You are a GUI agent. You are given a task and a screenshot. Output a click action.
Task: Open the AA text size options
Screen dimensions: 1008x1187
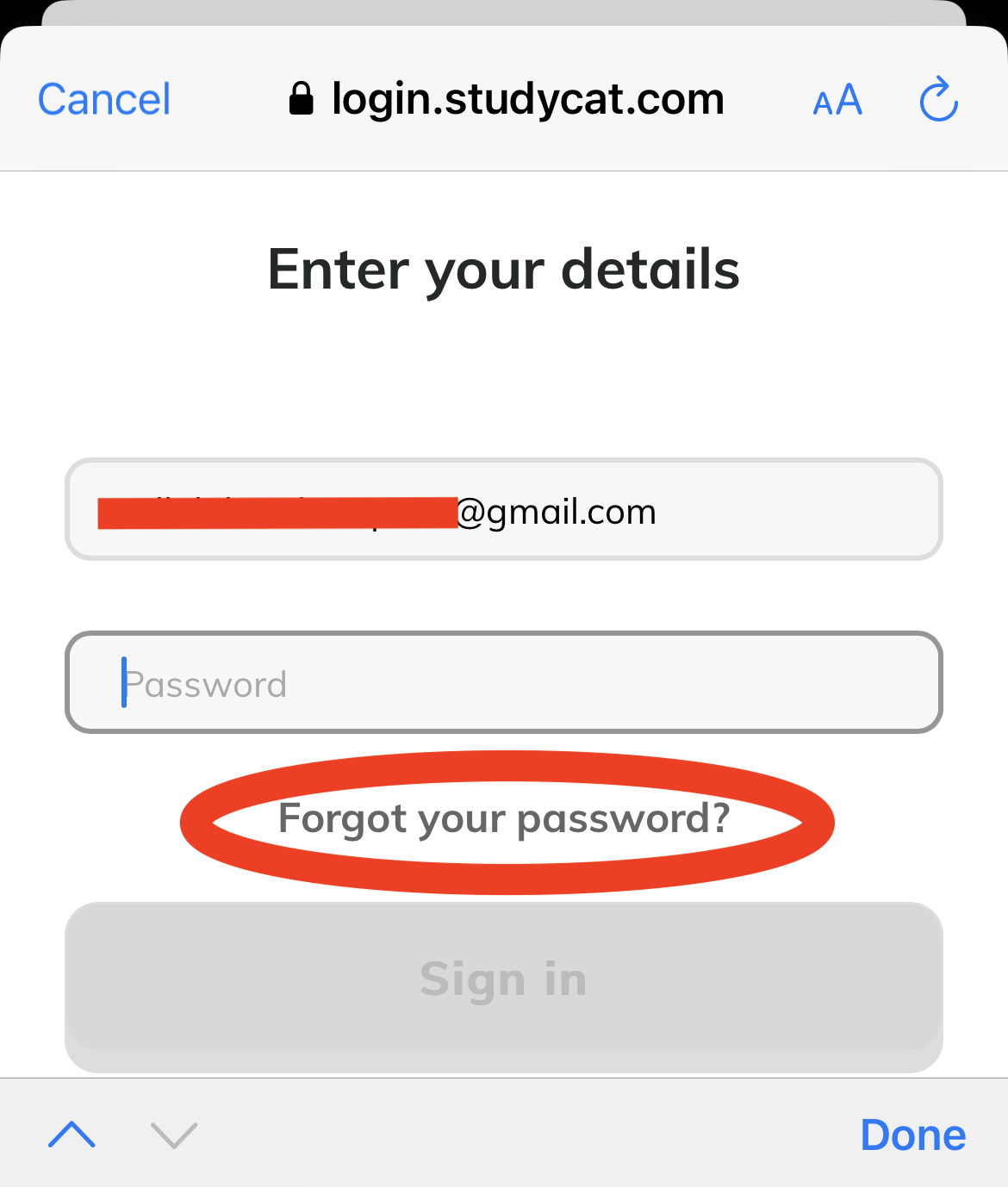pyautogui.click(x=837, y=100)
